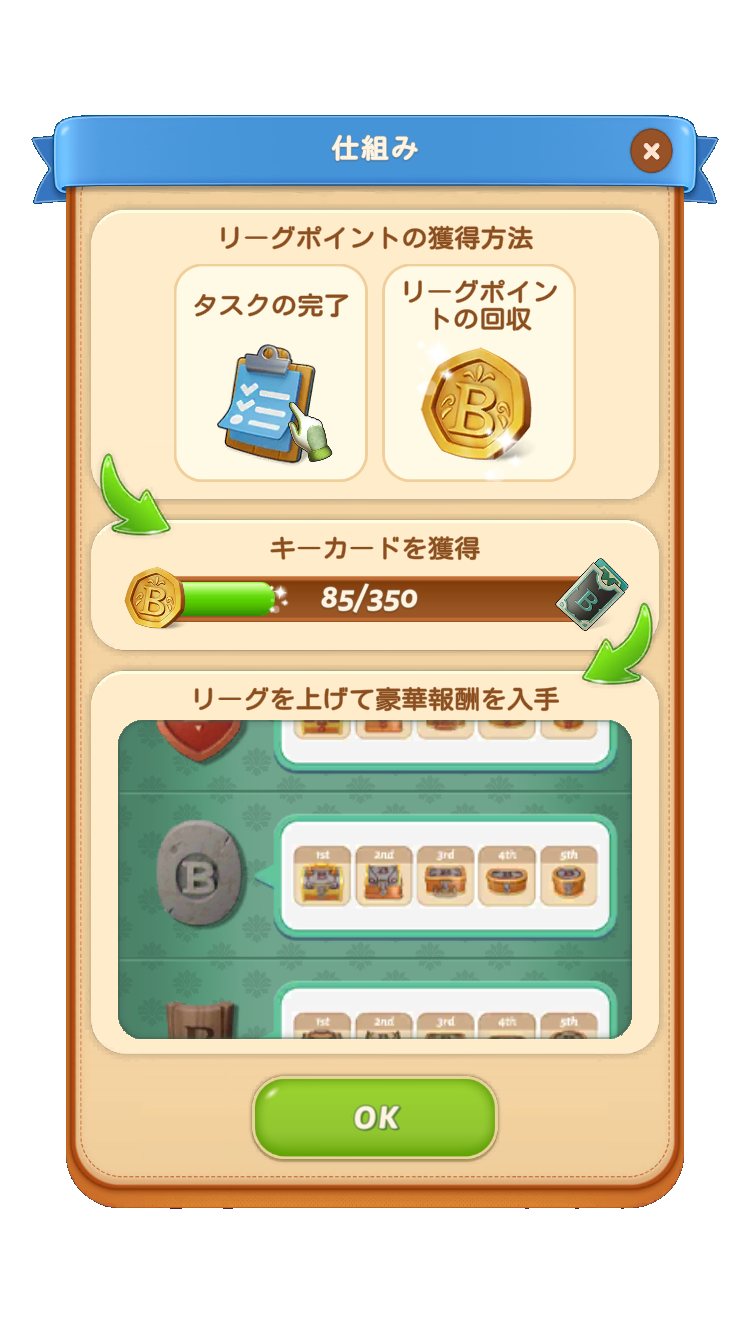Confirm with the green OK button

pyautogui.click(x=375, y=1117)
